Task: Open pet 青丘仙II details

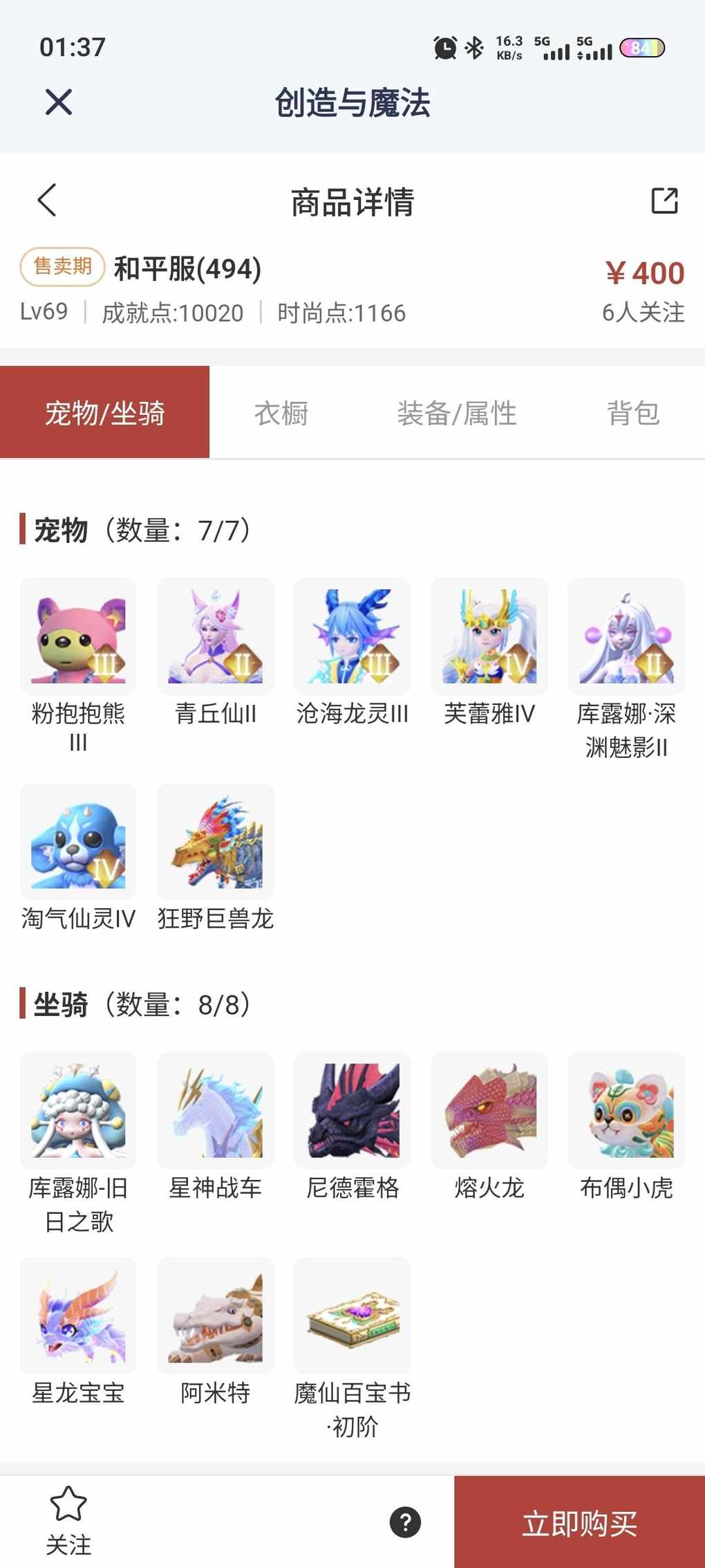Action: [x=215, y=637]
